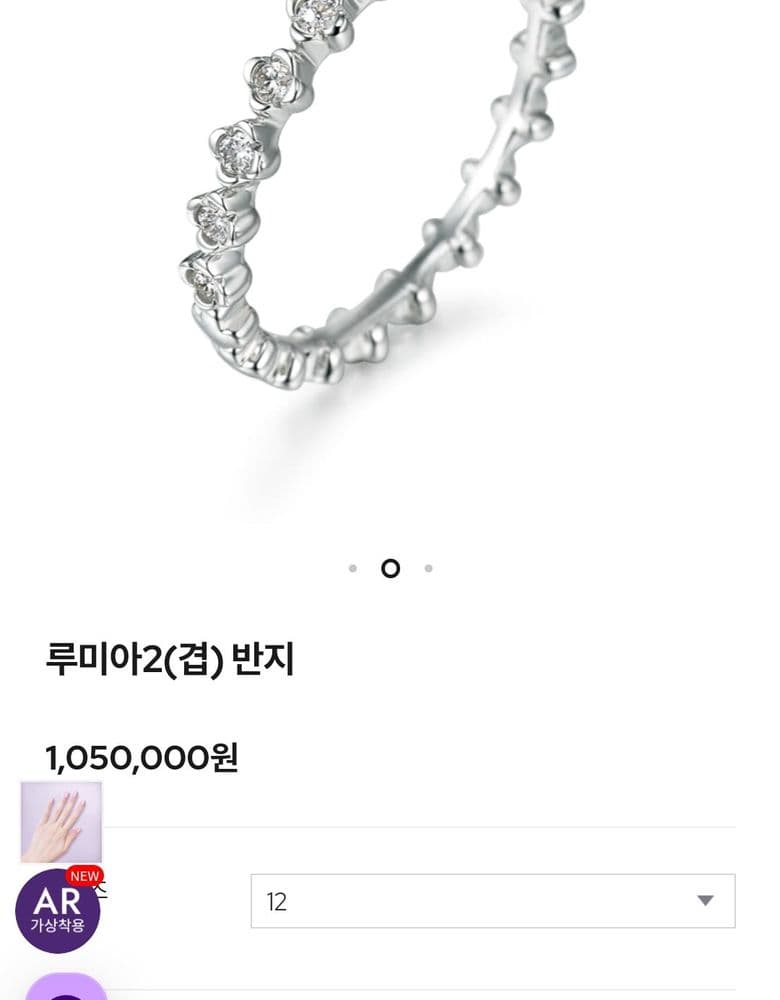Click the 12 value in the size field
The width and height of the screenshot is (780, 1000).
275,902
